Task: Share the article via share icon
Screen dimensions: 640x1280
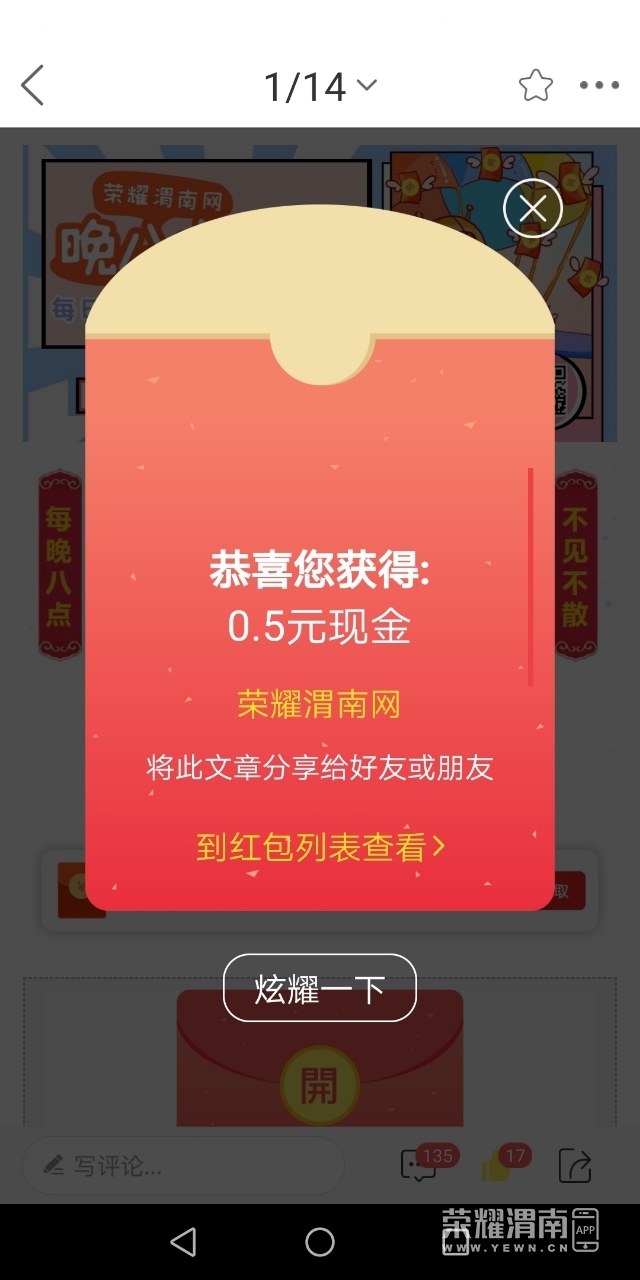Action: tap(575, 1166)
